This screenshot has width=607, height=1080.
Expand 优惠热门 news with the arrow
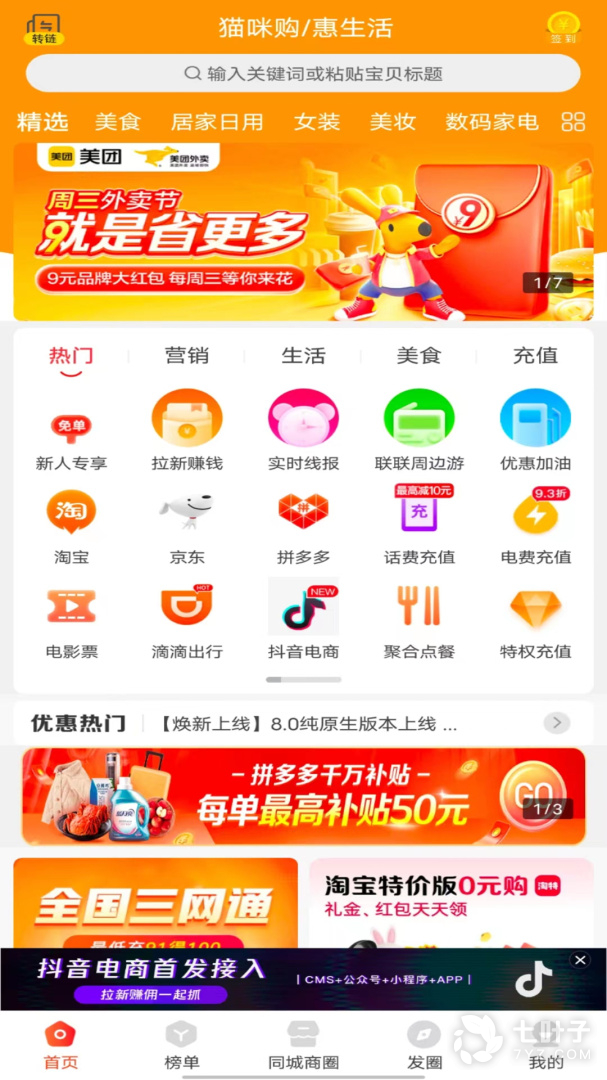coord(557,723)
